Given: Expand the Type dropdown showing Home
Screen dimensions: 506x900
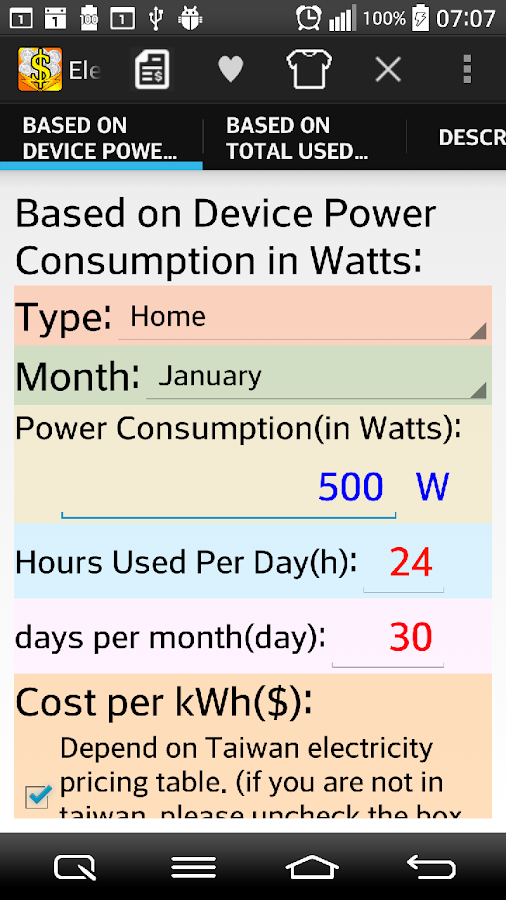Looking at the screenshot, I should click(x=302, y=317).
